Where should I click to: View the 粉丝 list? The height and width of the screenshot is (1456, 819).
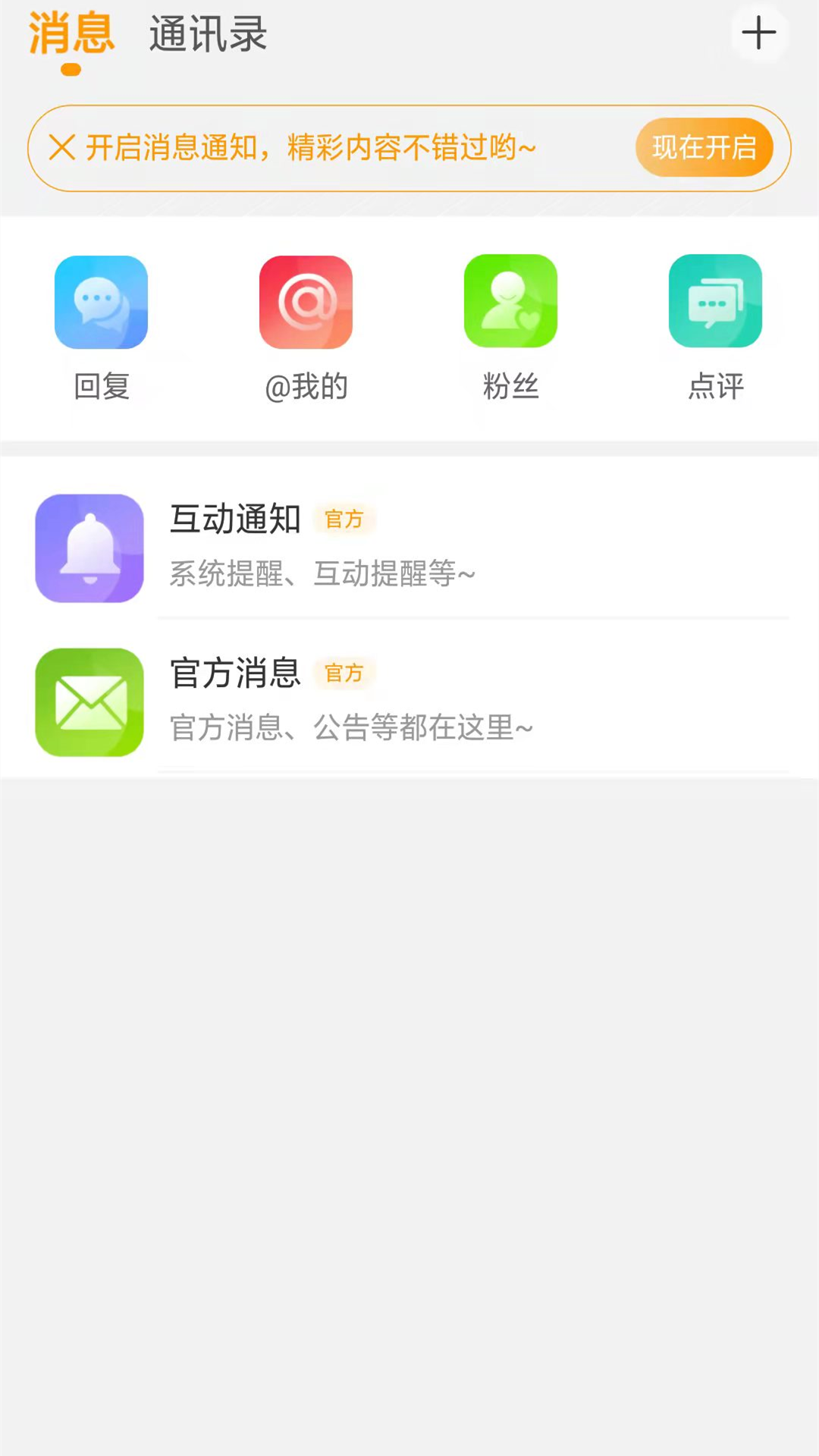pos(510,328)
